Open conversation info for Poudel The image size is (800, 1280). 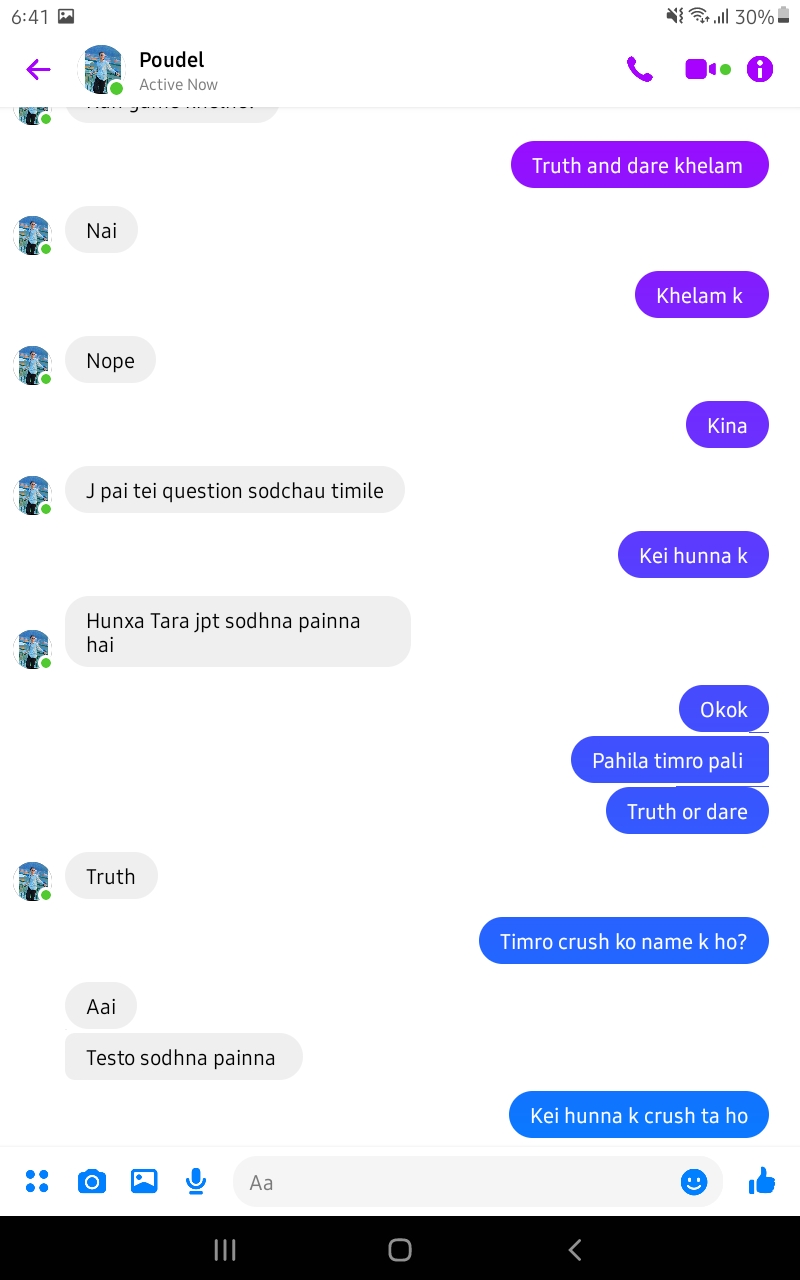tap(760, 69)
